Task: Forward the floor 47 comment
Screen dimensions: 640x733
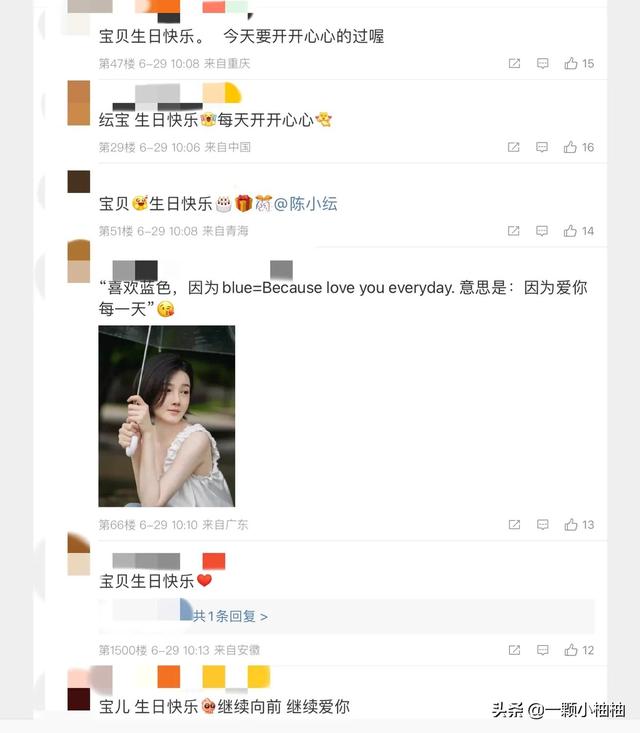Action: click(x=514, y=63)
